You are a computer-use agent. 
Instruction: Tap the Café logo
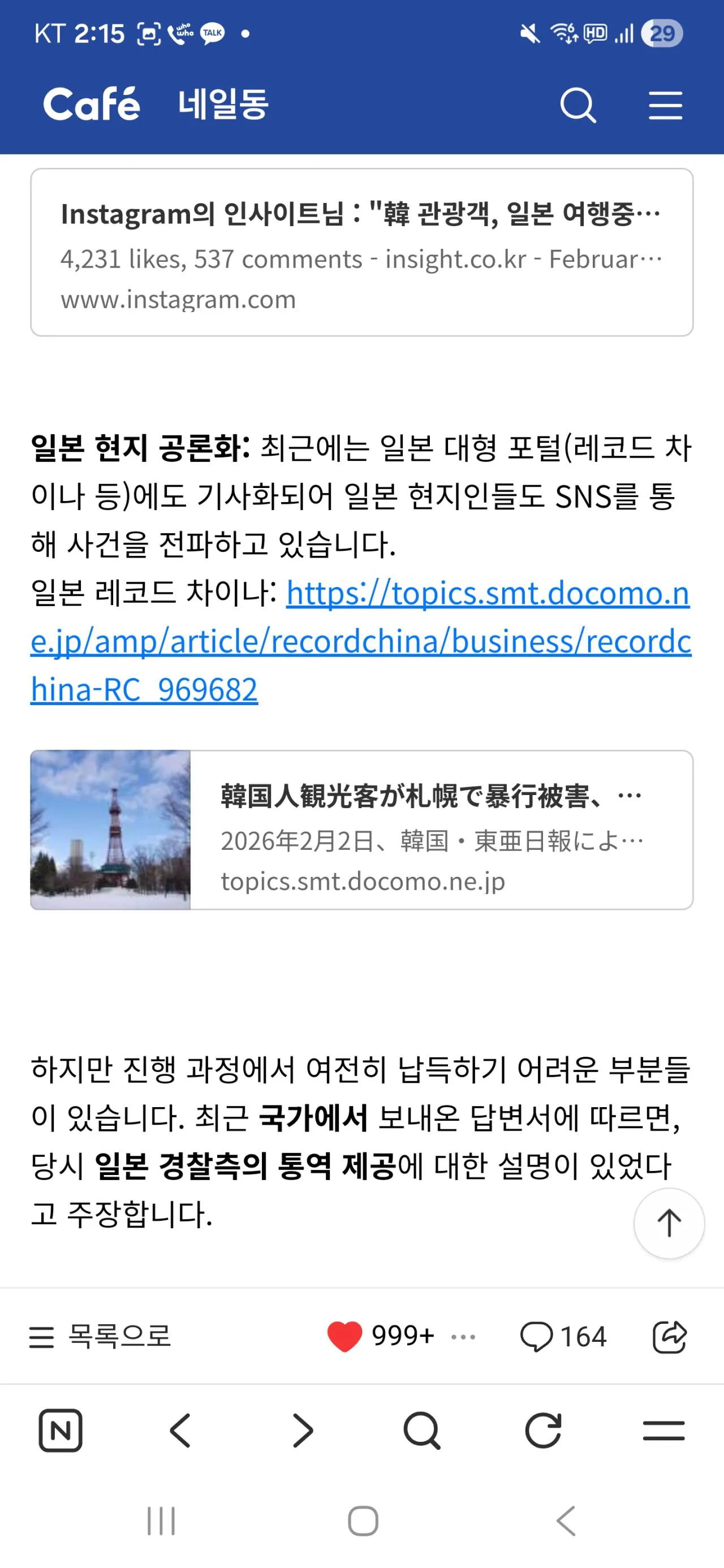point(93,103)
